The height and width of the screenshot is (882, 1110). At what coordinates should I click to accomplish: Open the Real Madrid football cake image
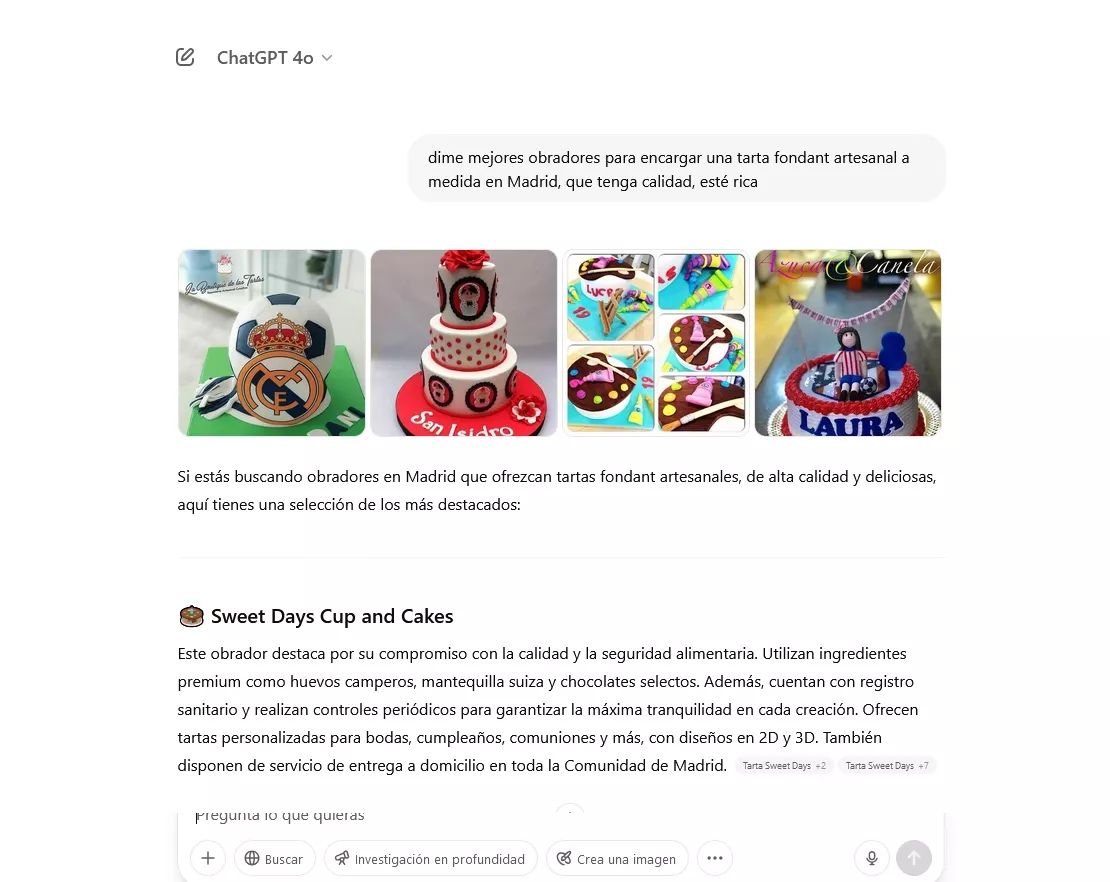click(x=271, y=343)
